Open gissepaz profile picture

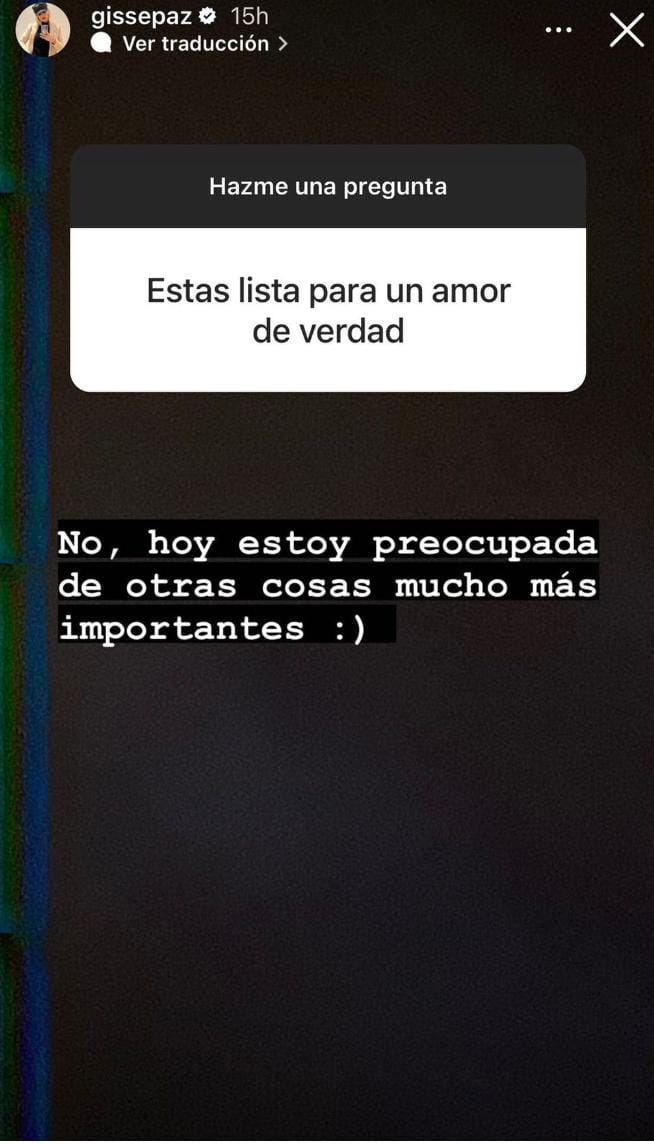tap(43, 29)
